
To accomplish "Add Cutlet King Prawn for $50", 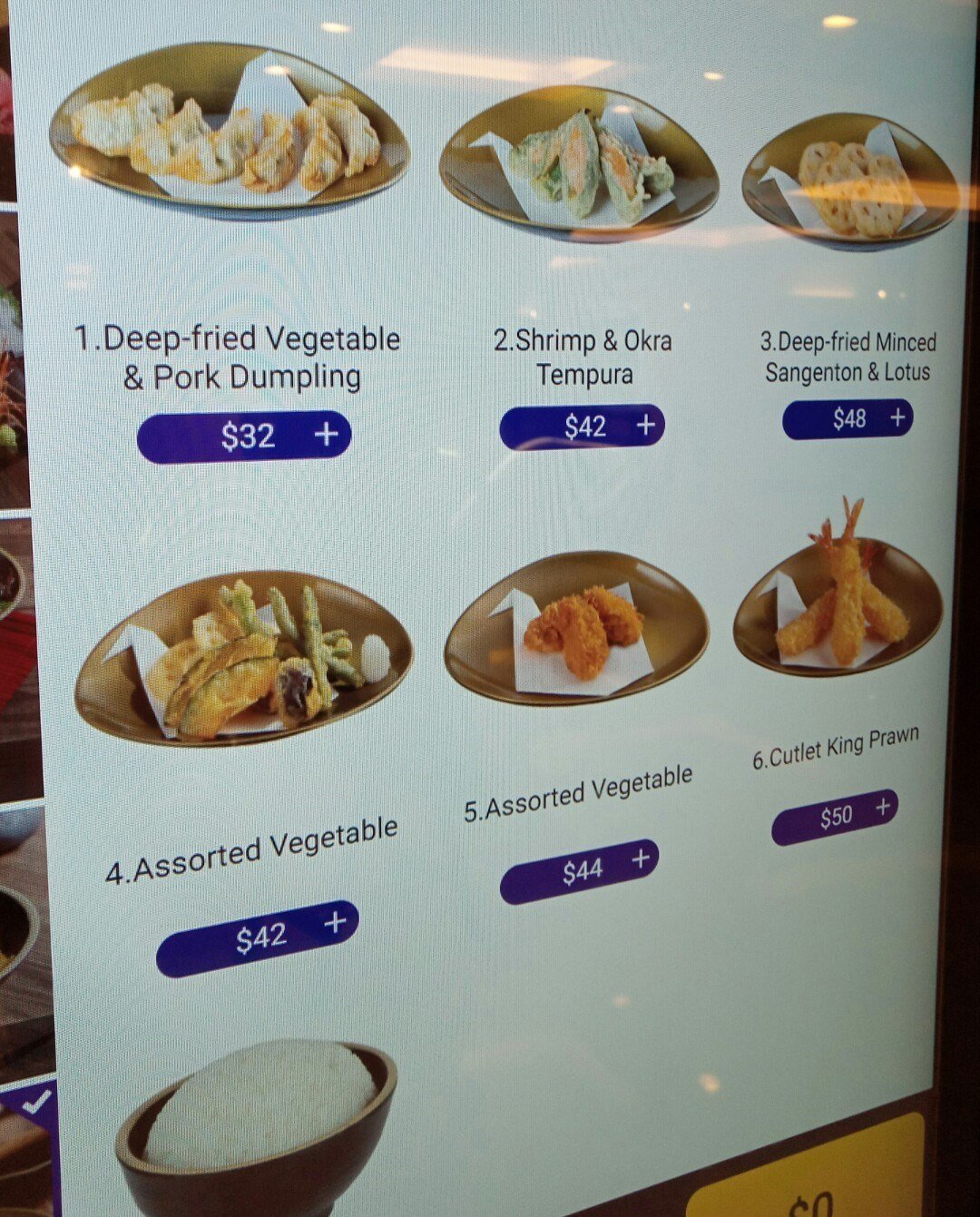I will 835,815.
